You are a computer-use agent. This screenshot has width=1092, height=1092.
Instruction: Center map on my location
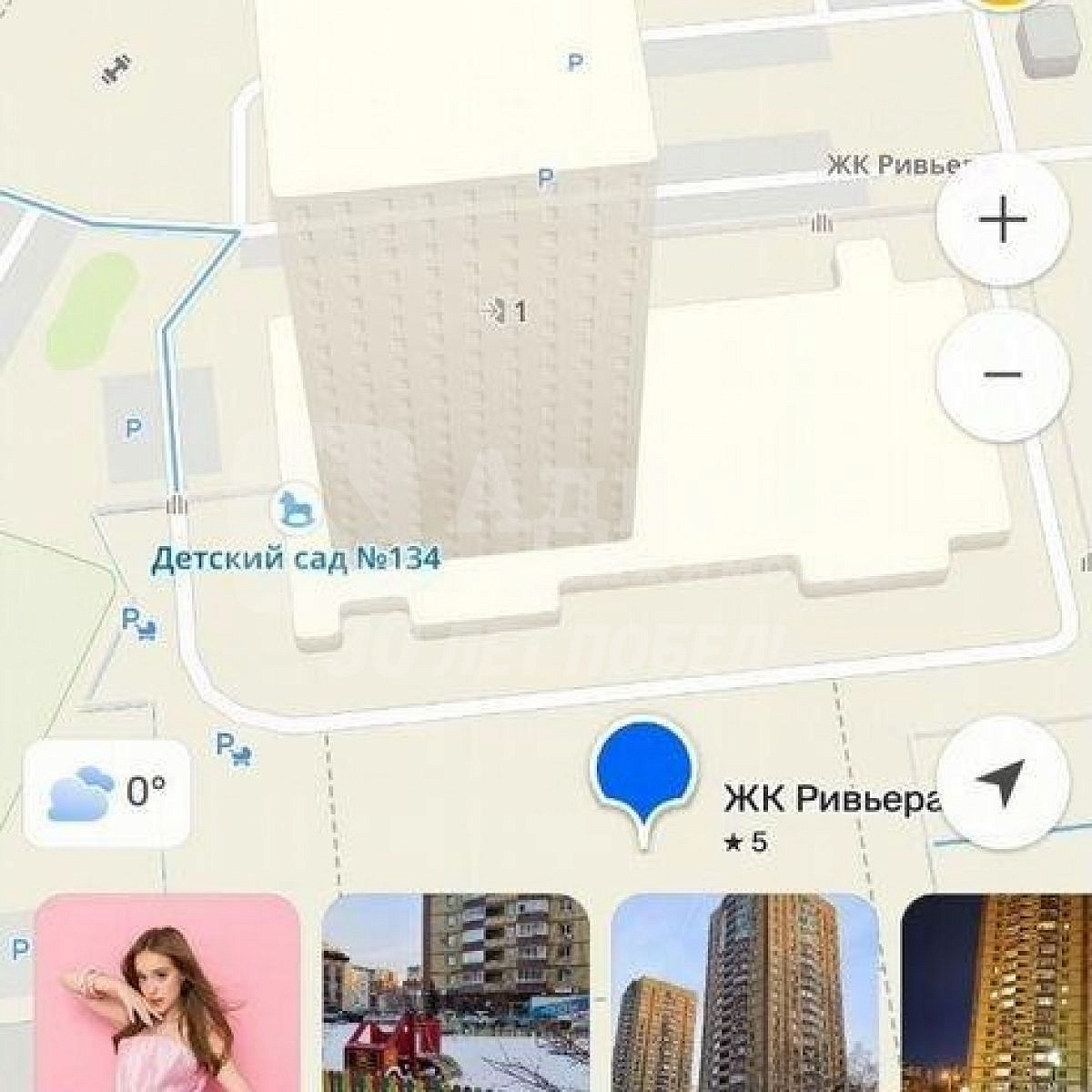click(1001, 784)
